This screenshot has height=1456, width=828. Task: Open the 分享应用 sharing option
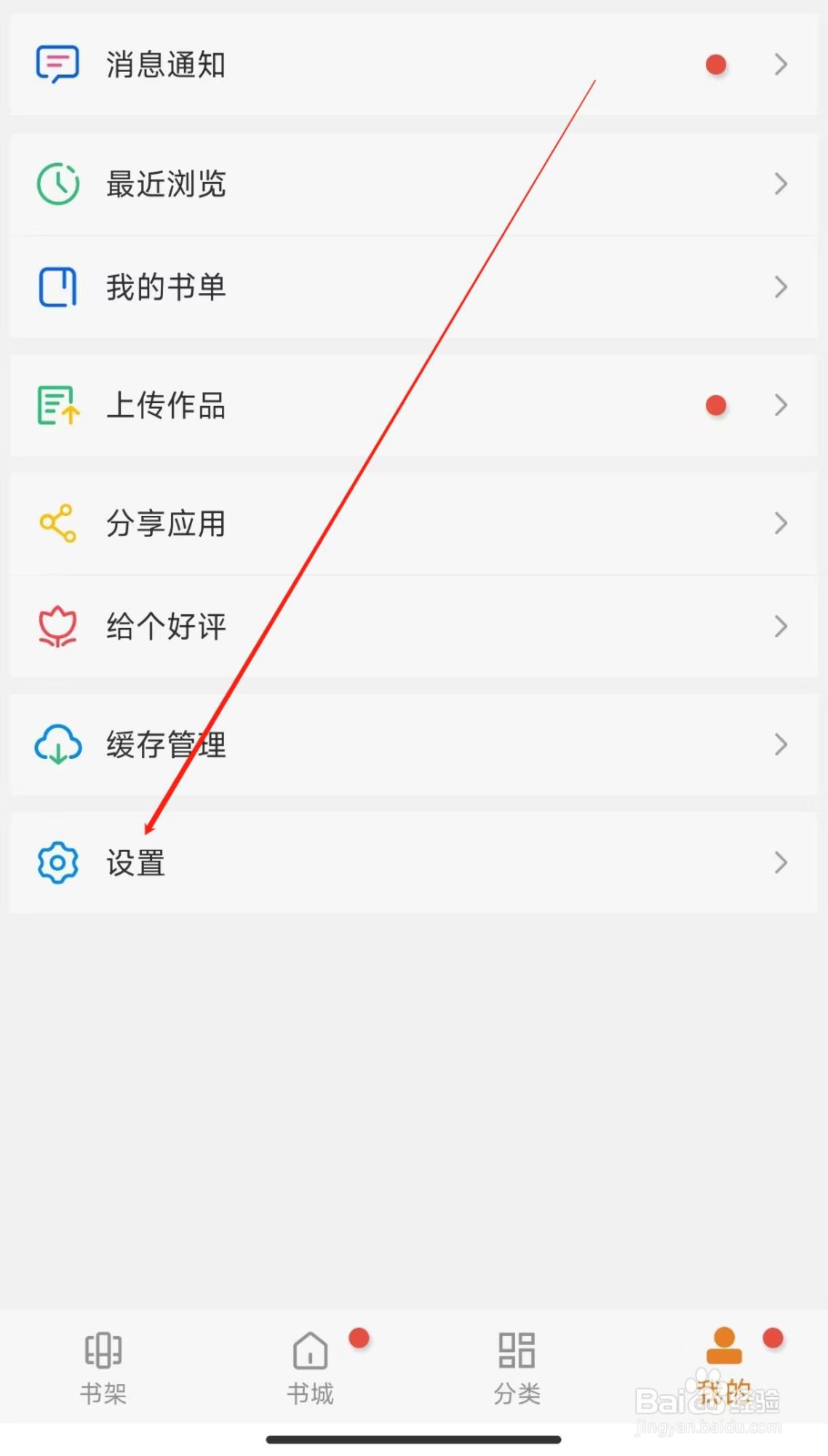click(166, 522)
